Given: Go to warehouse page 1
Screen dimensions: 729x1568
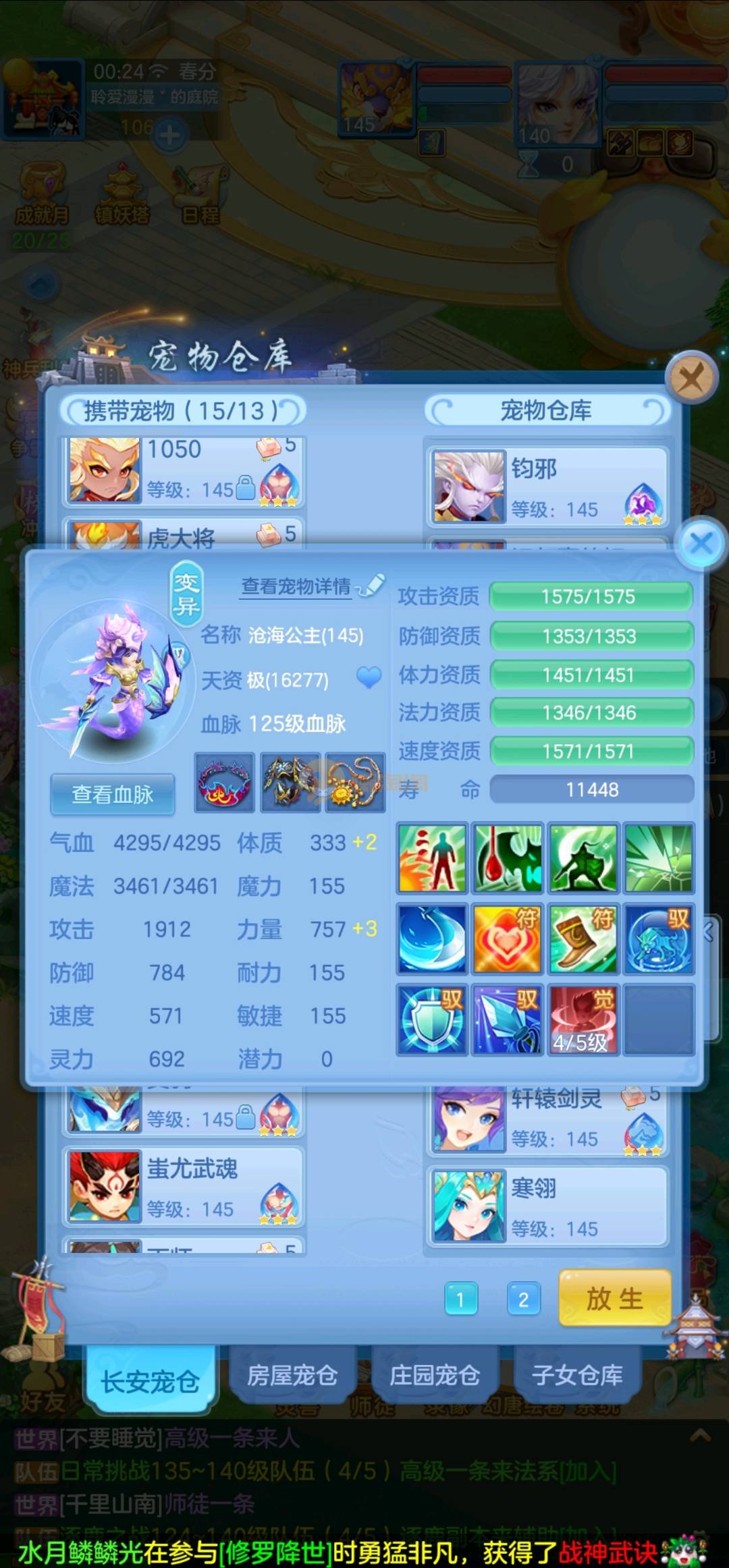Looking at the screenshot, I should [461, 1299].
